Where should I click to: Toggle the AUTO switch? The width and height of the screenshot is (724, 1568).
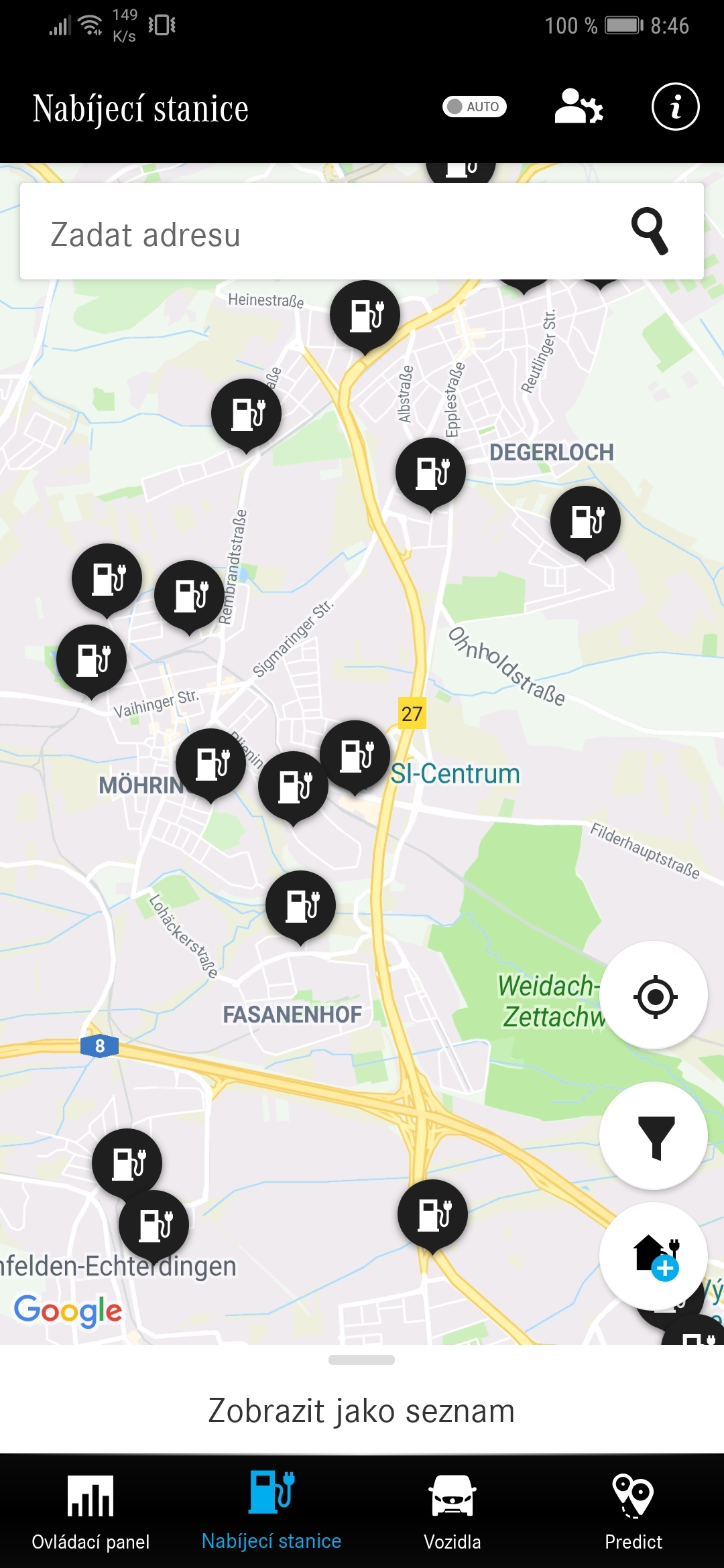(x=474, y=107)
